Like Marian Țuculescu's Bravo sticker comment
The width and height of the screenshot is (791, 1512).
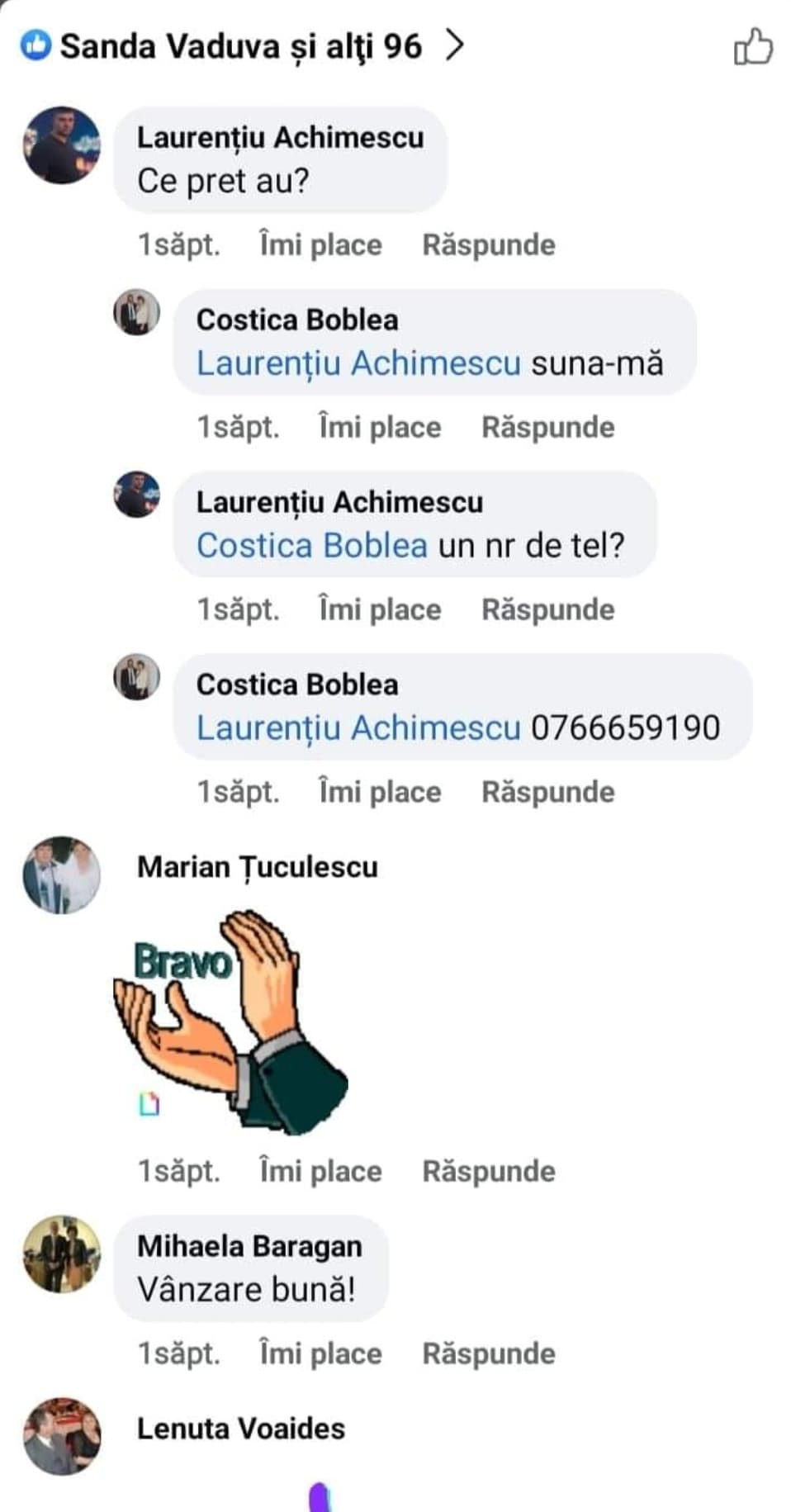[x=320, y=1172]
